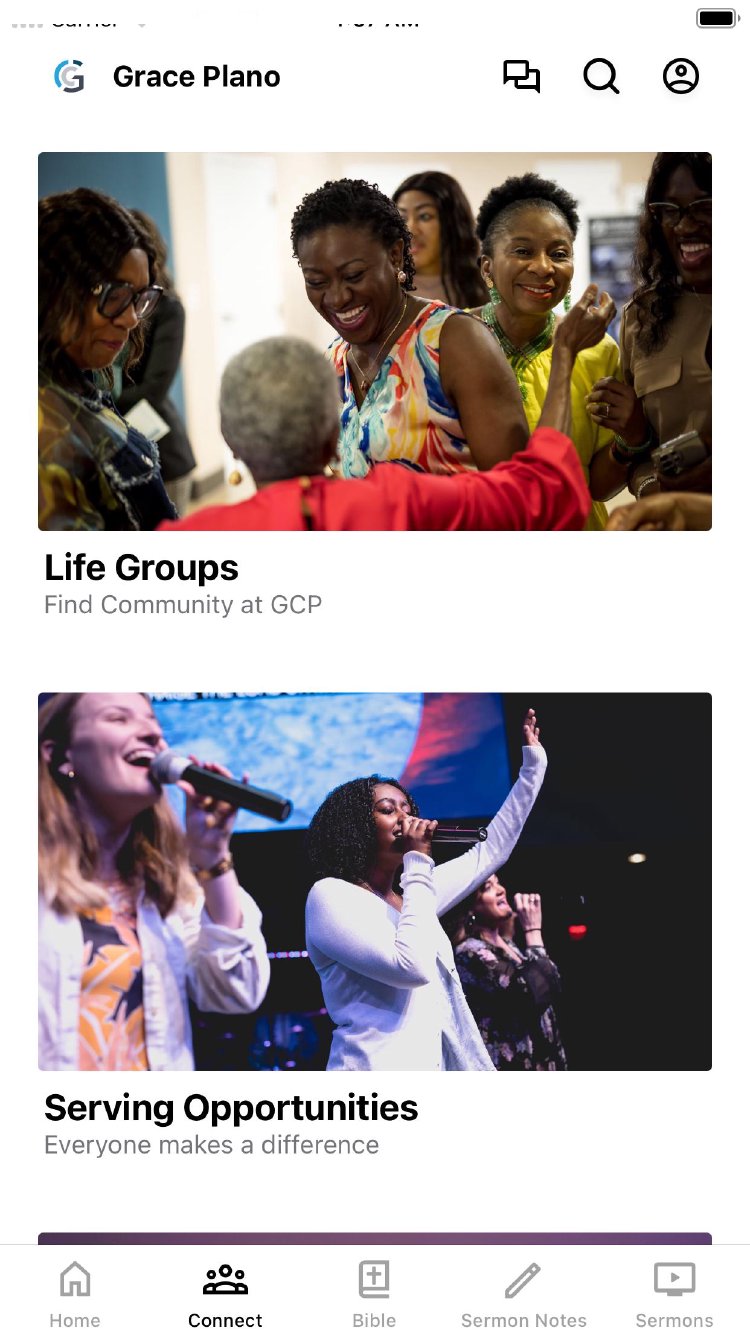Switch to the Sermons tab
Viewport: 750px width, 1334px height.
pyautogui.click(x=674, y=1294)
